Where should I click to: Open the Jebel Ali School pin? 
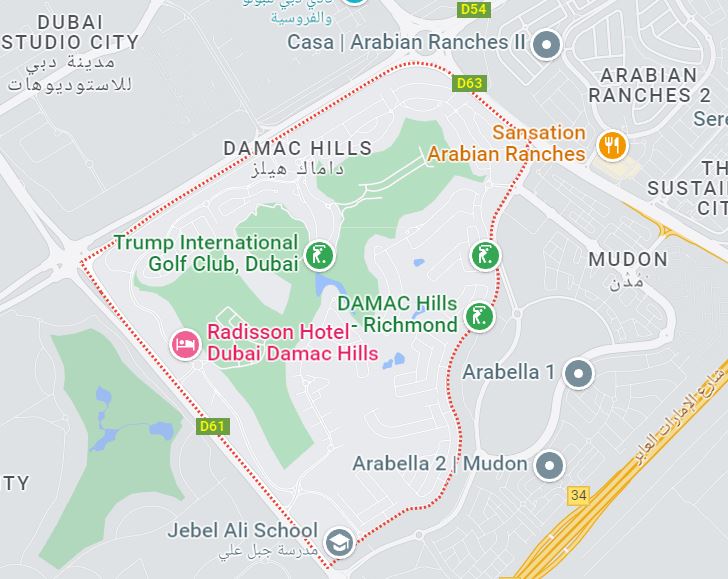coord(340,541)
